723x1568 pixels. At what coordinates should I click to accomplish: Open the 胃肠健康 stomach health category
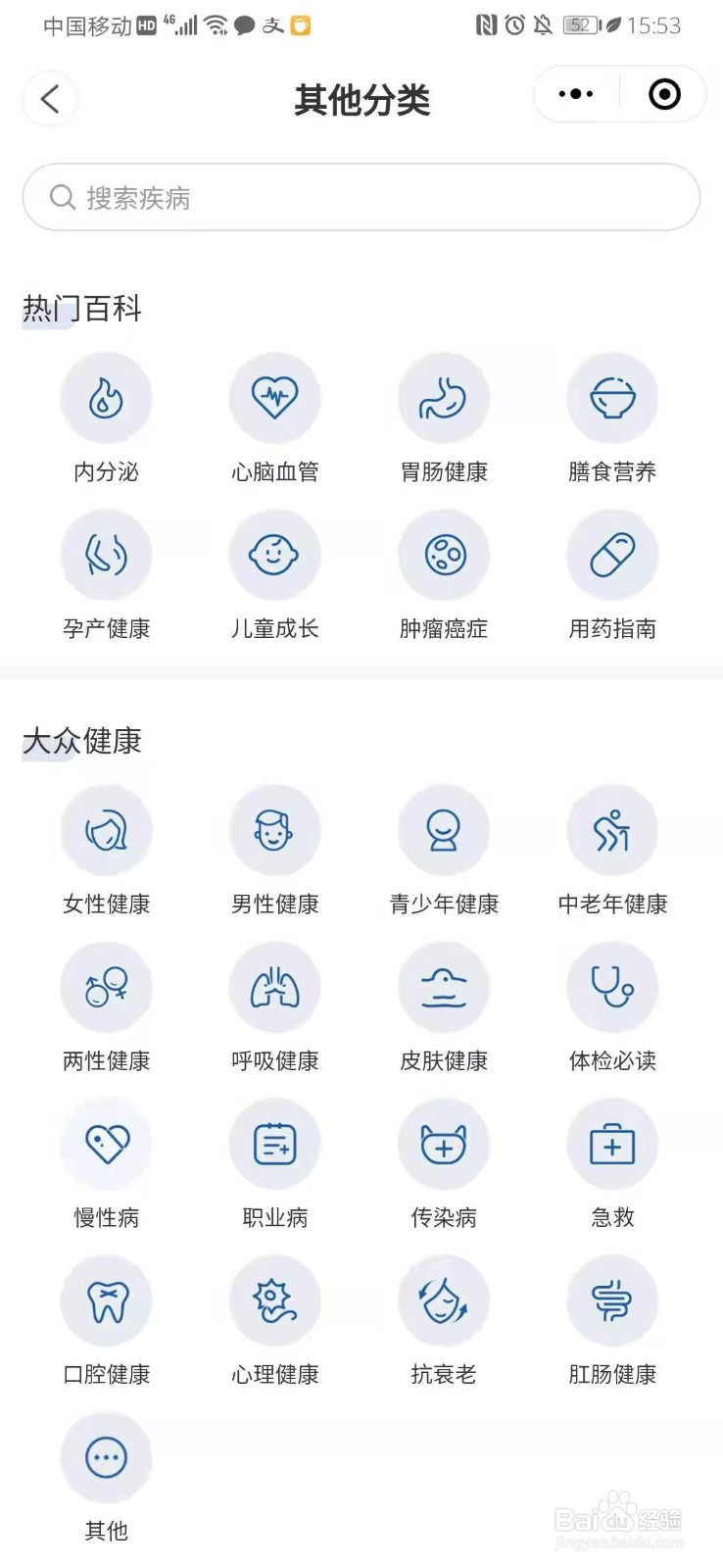click(x=444, y=397)
